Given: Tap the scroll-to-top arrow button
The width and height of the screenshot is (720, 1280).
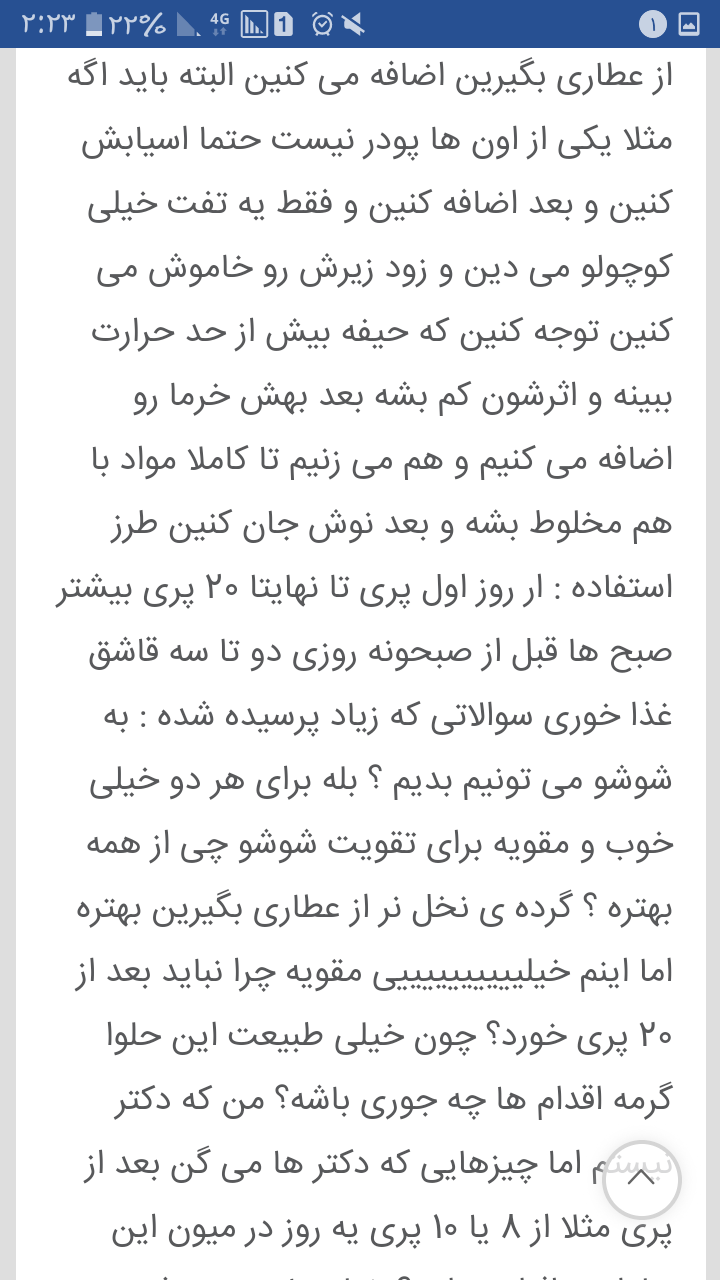Looking at the screenshot, I should coord(641,1179).
